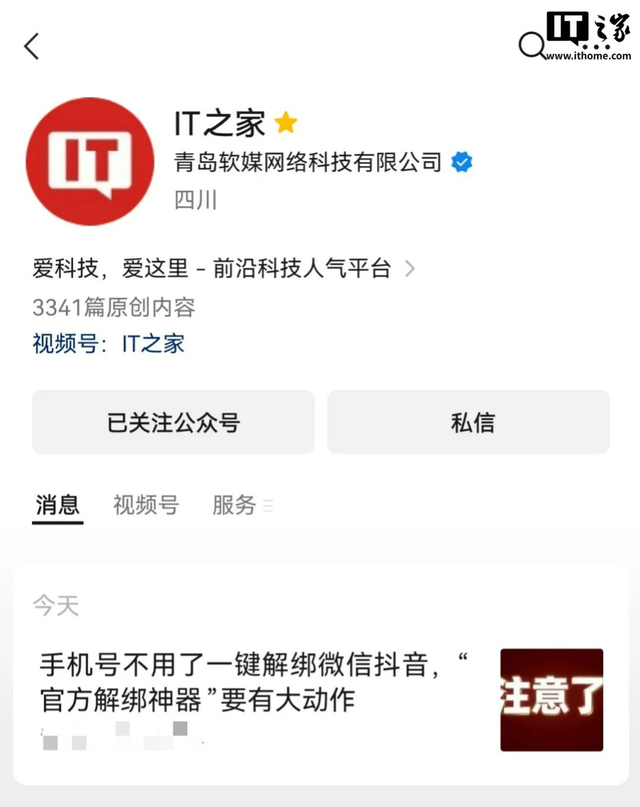Open search with the magnifier icon

click(531, 45)
